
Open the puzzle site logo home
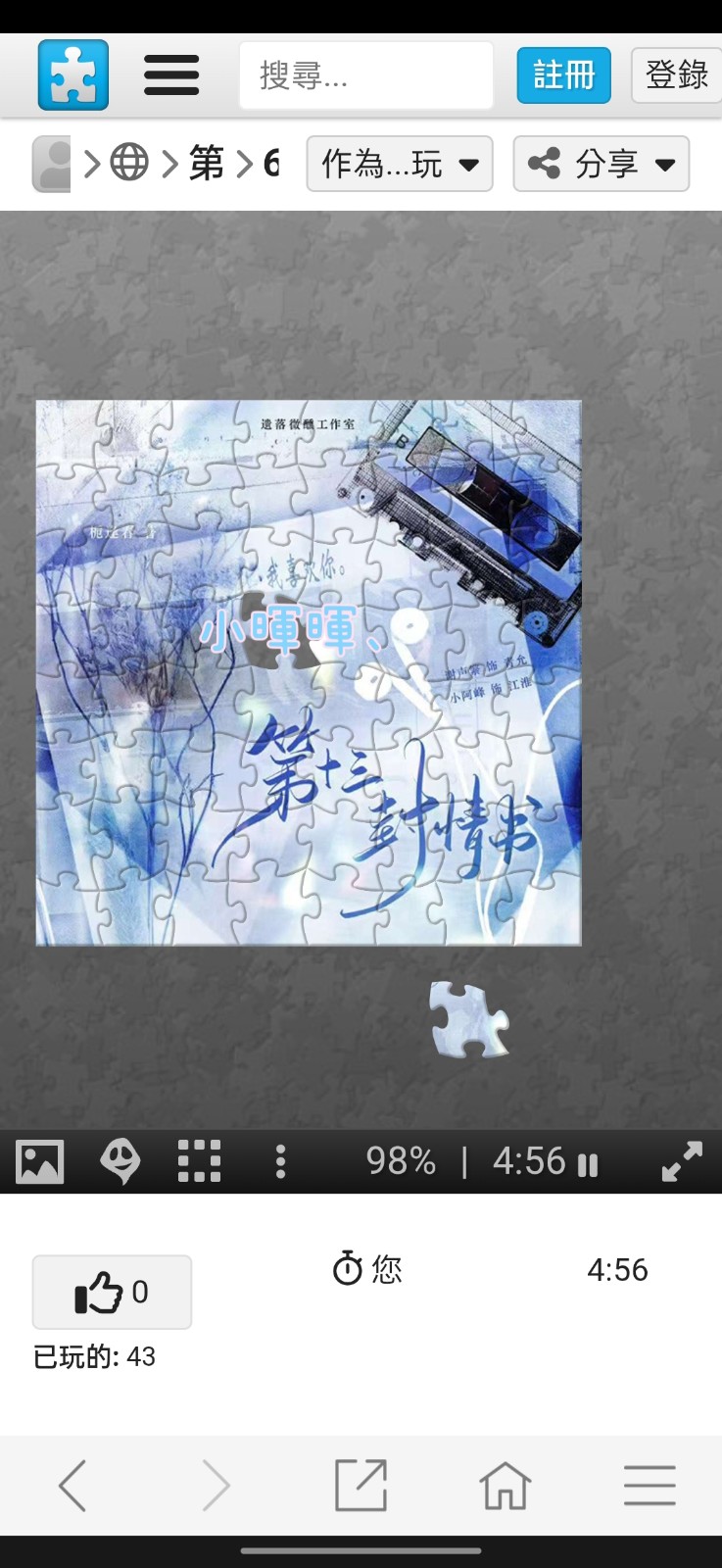[x=73, y=75]
